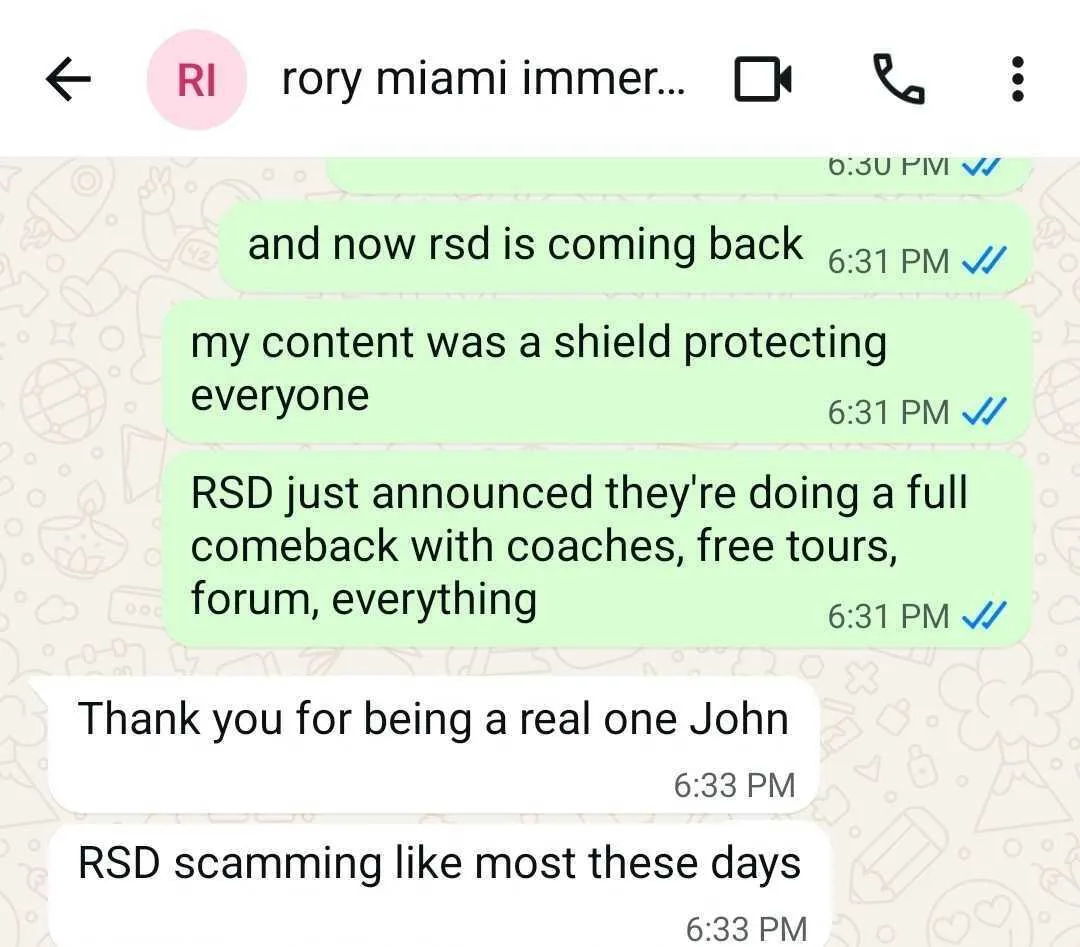Open the three-dot overflow menu
Image resolution: width=1080 pixels, height=947 pixels.
1017,79
